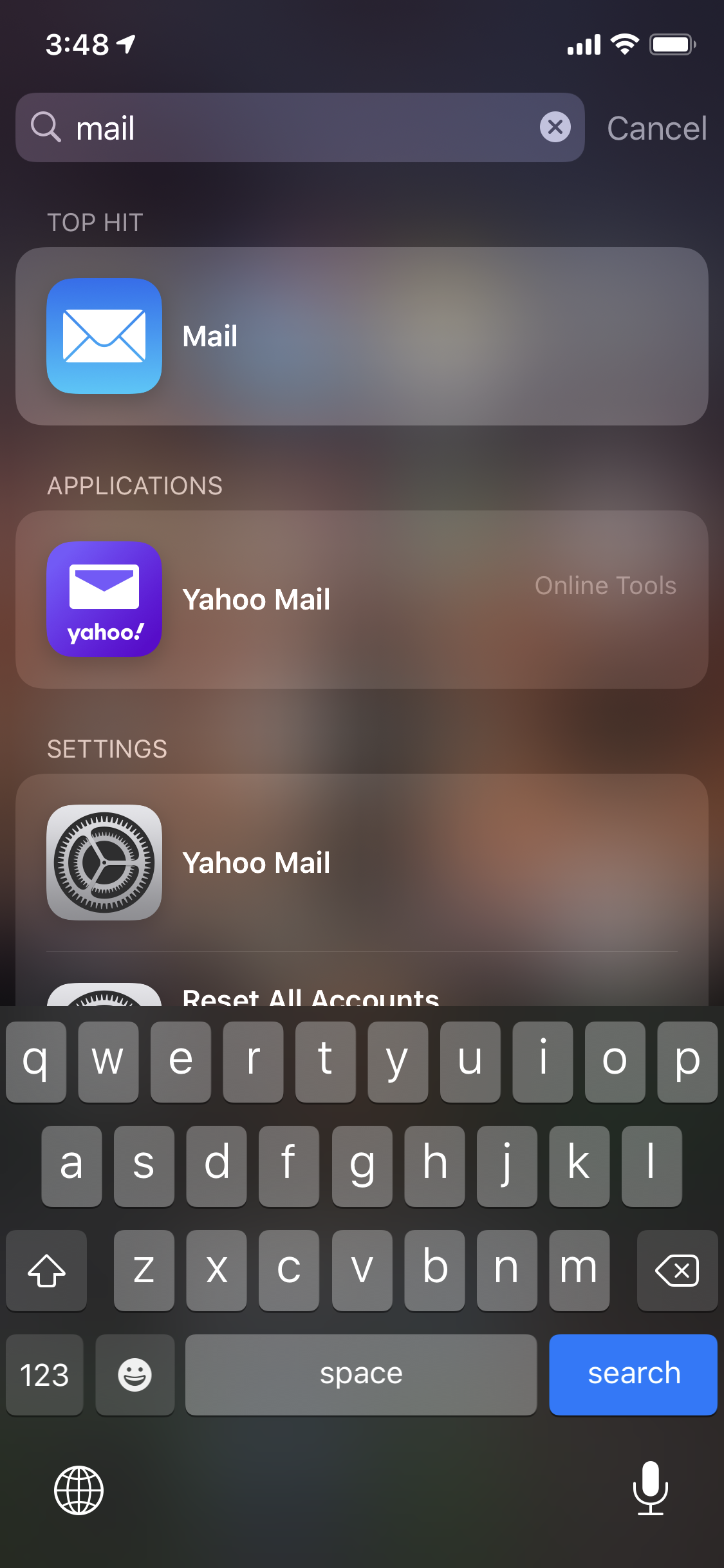Screen dimensions: 724x1568
Task: Launch the Yahoo Mail application
Action: pos(362,599)
